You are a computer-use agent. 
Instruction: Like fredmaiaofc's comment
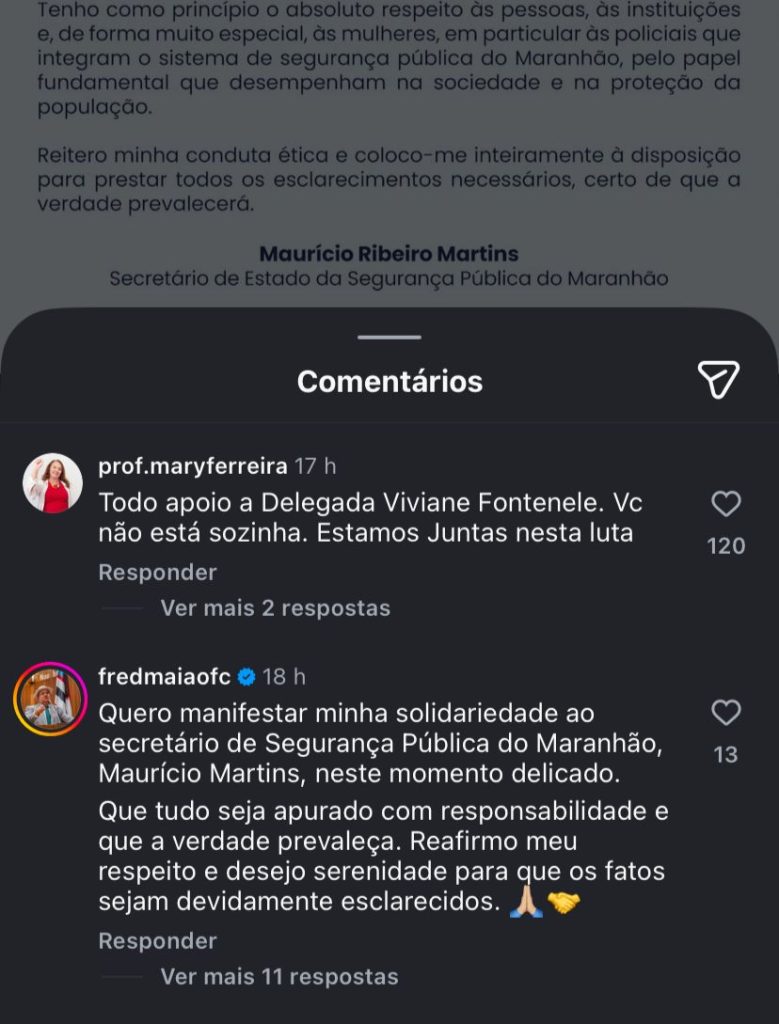tap(726, 713)
